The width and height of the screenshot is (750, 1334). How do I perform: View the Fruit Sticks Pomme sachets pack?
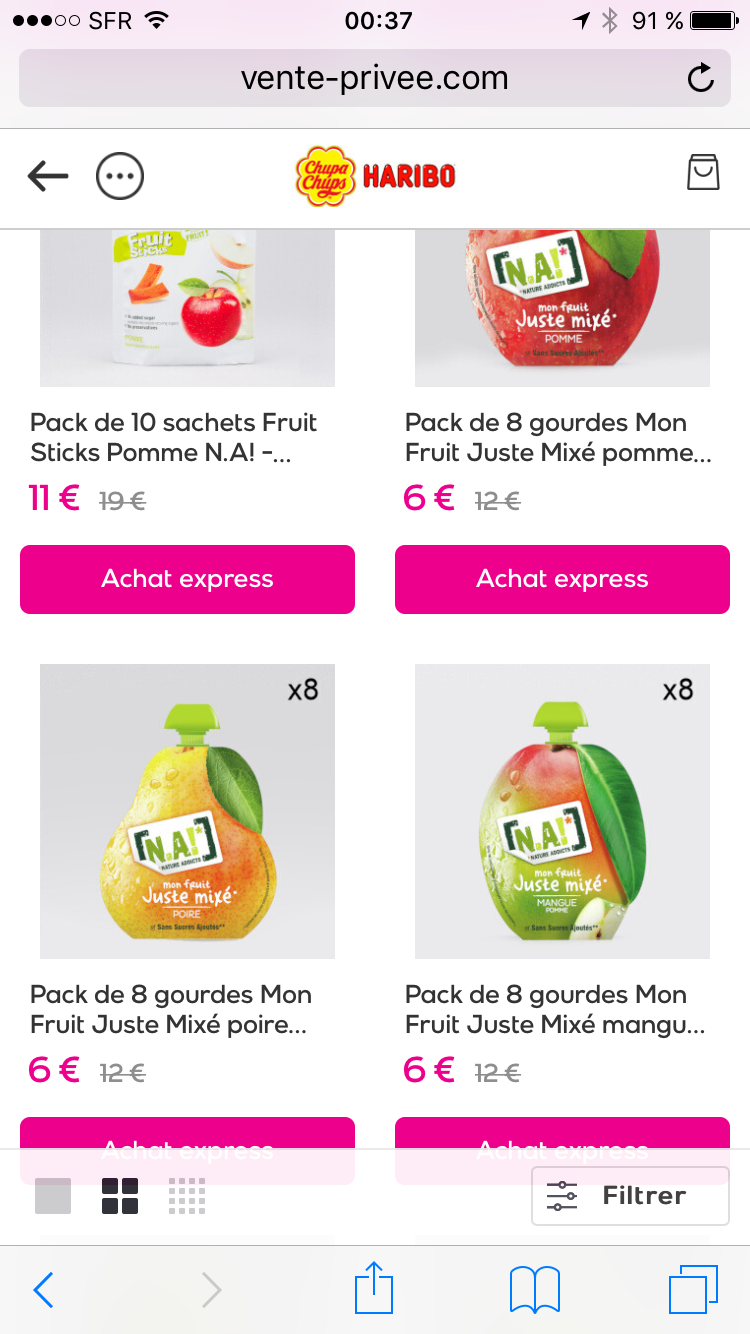coord(187,308)
